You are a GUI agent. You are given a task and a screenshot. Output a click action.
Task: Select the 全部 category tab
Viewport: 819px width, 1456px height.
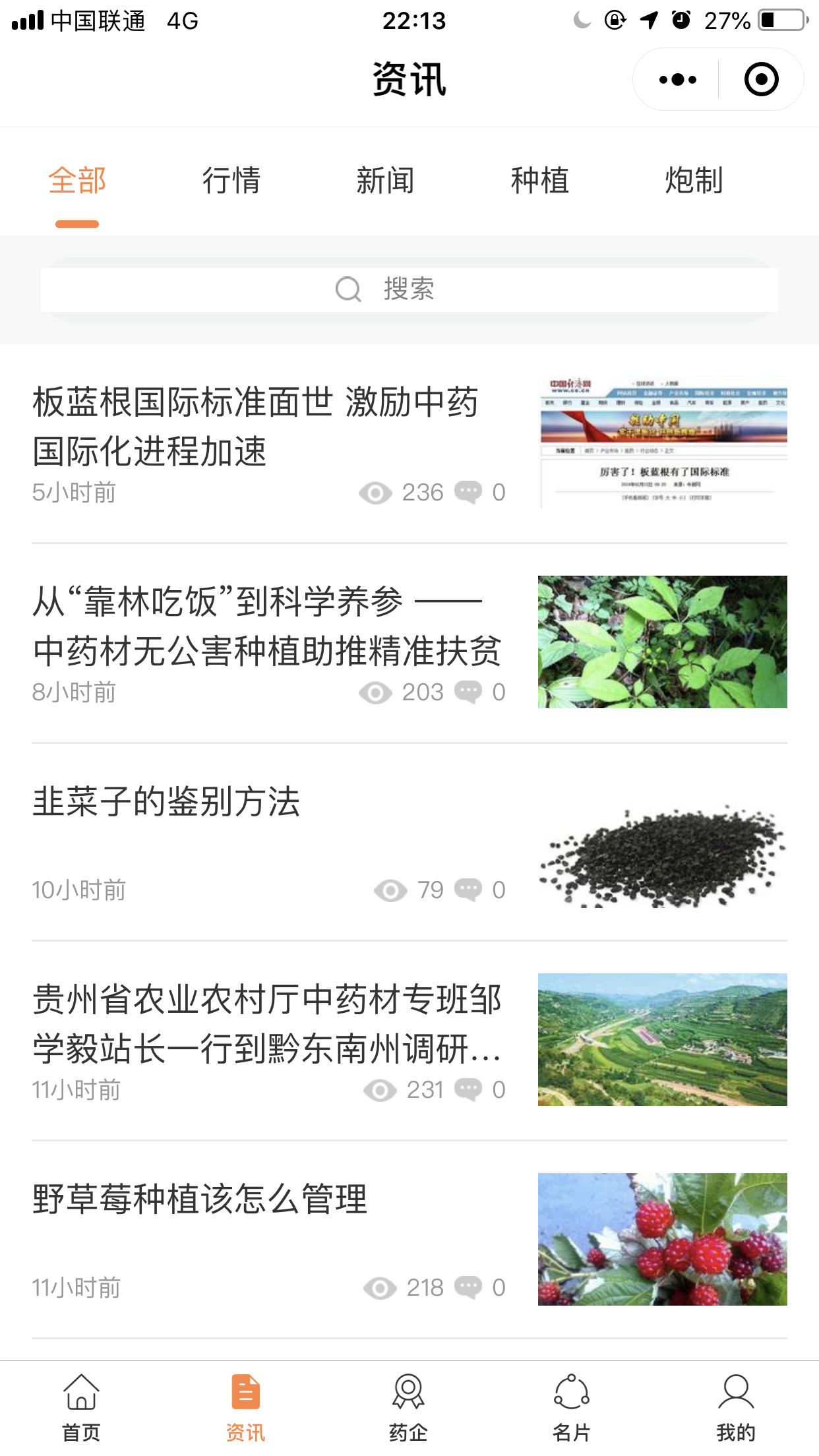click(x=77, y=181)
